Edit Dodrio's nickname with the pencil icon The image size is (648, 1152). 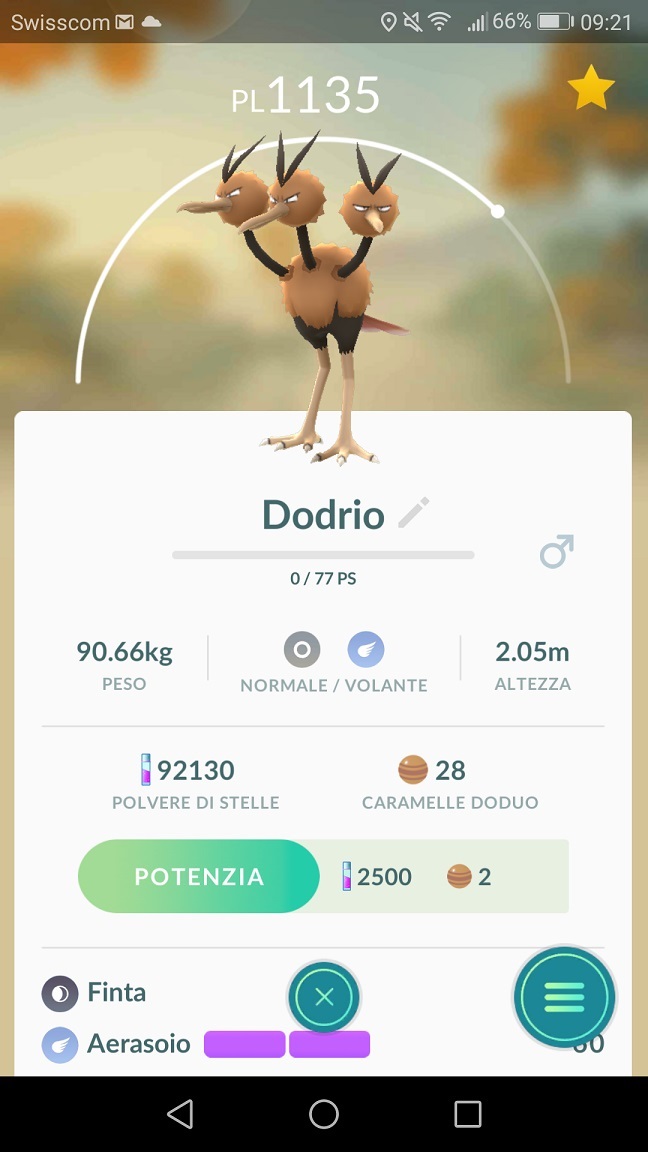click(413, 514)
